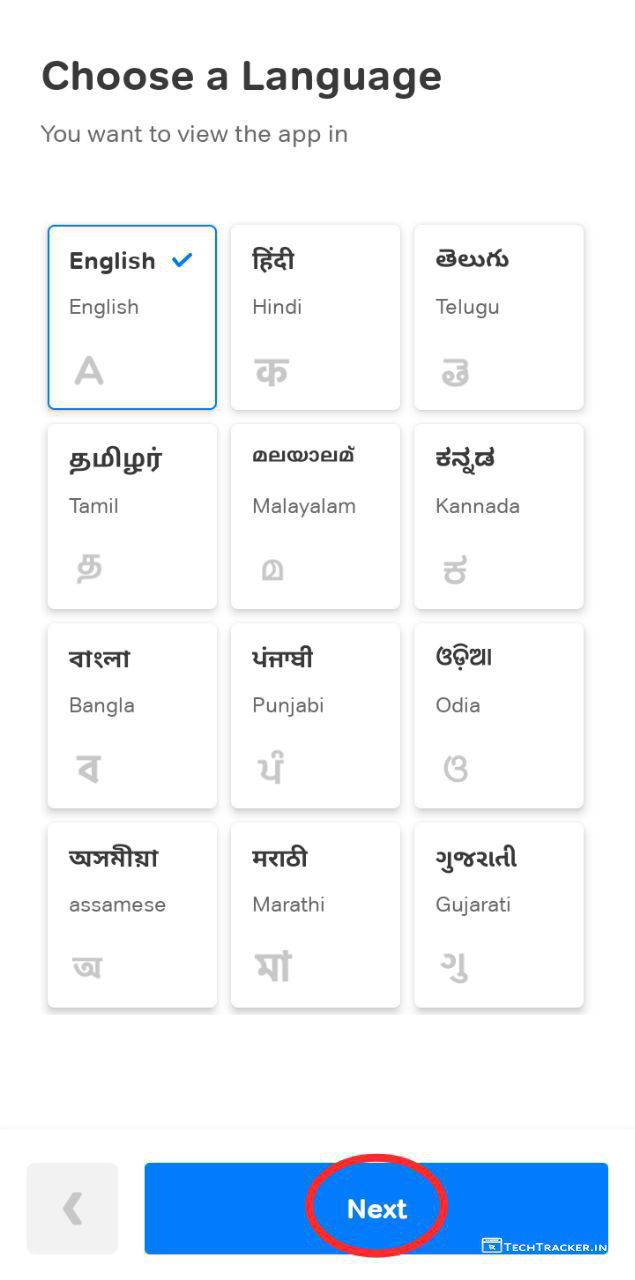Choose the Punjabi language option
635x1280 pixels.
(x=315, y=715)
